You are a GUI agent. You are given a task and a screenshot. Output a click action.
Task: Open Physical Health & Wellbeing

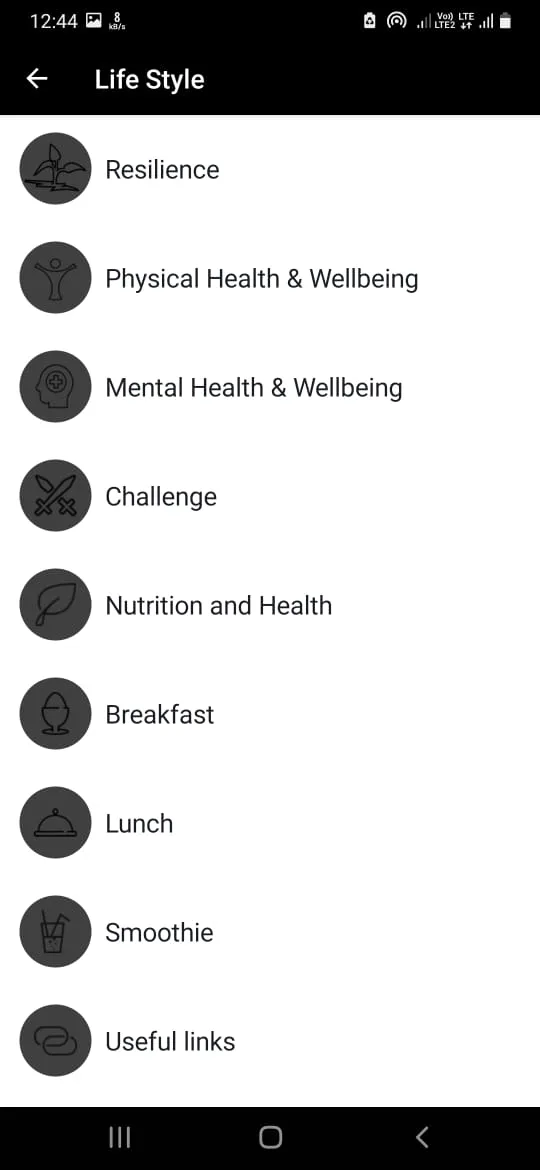(x=270, y=278)
